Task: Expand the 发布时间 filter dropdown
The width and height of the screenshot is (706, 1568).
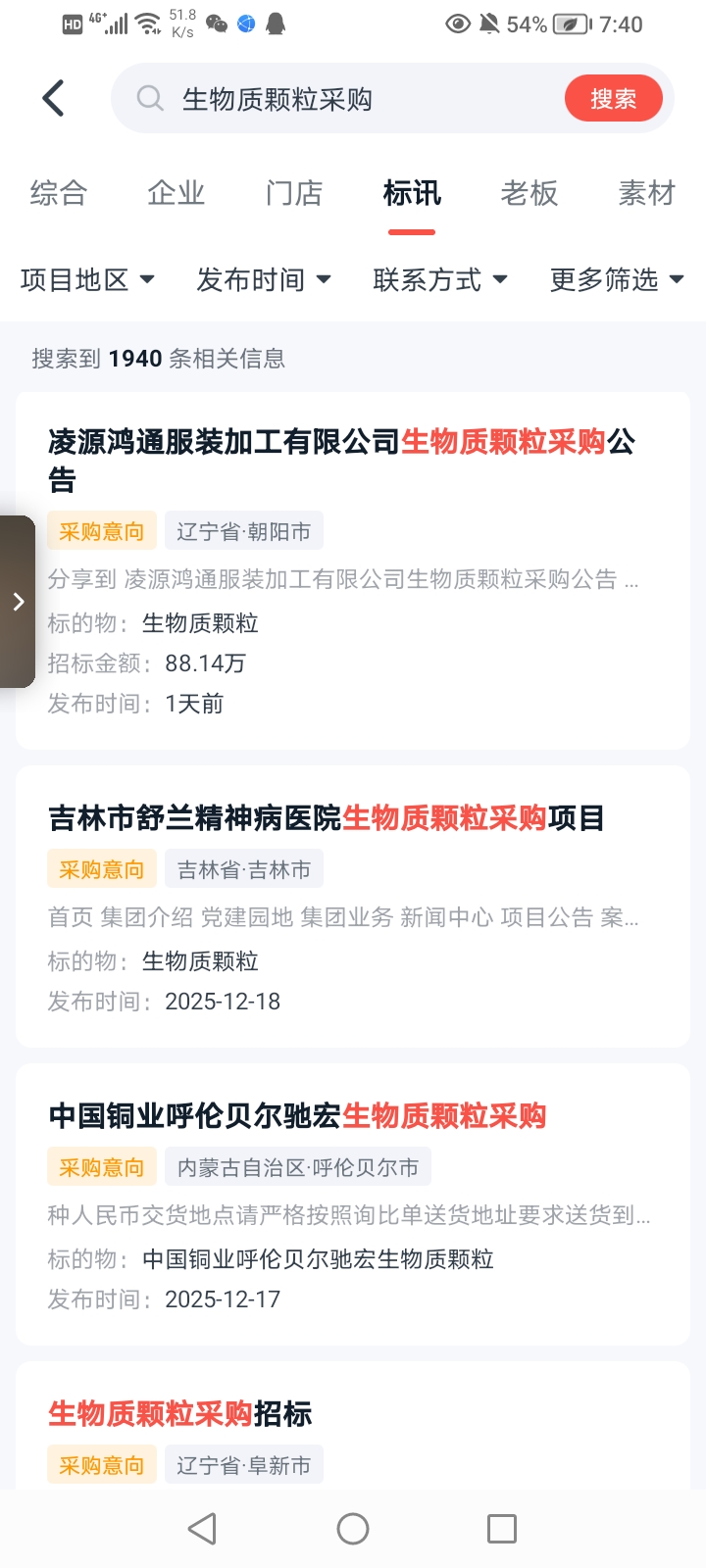Action: click(264, 280)
